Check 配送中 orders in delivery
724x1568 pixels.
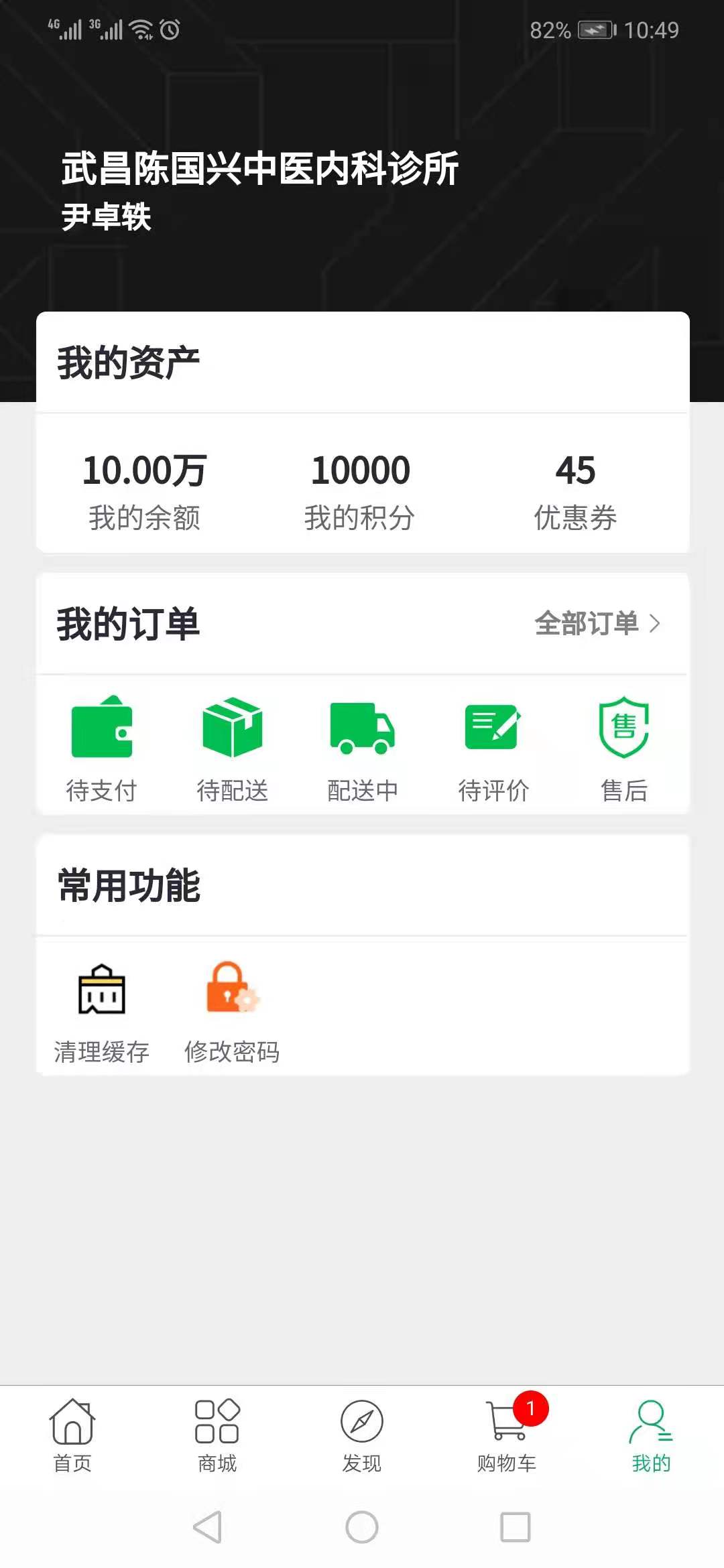tap(362, 748)
